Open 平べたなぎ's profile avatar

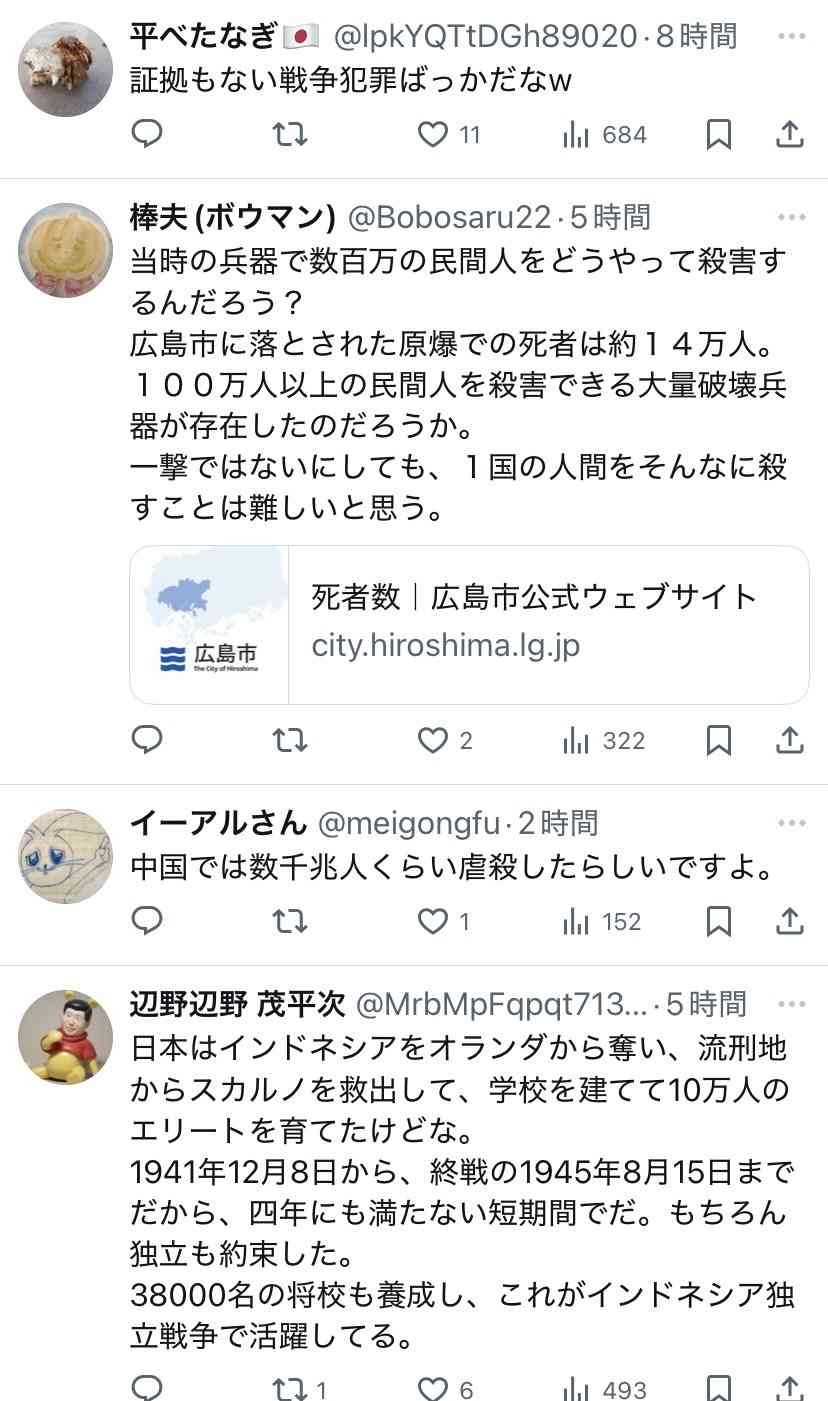point(66,70)
